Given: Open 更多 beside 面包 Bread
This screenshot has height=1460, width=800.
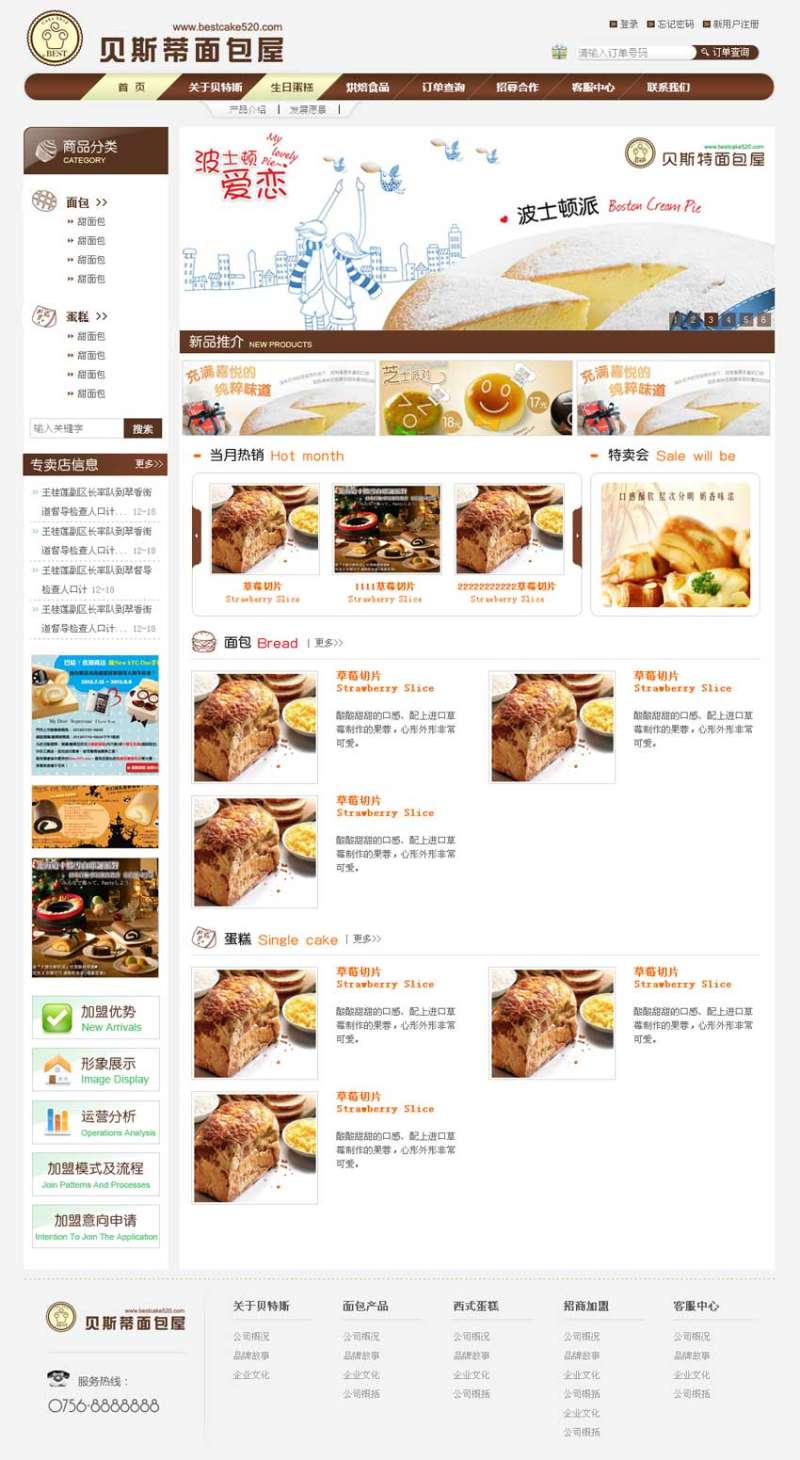Looking at the screenshot, I should 328,643.
